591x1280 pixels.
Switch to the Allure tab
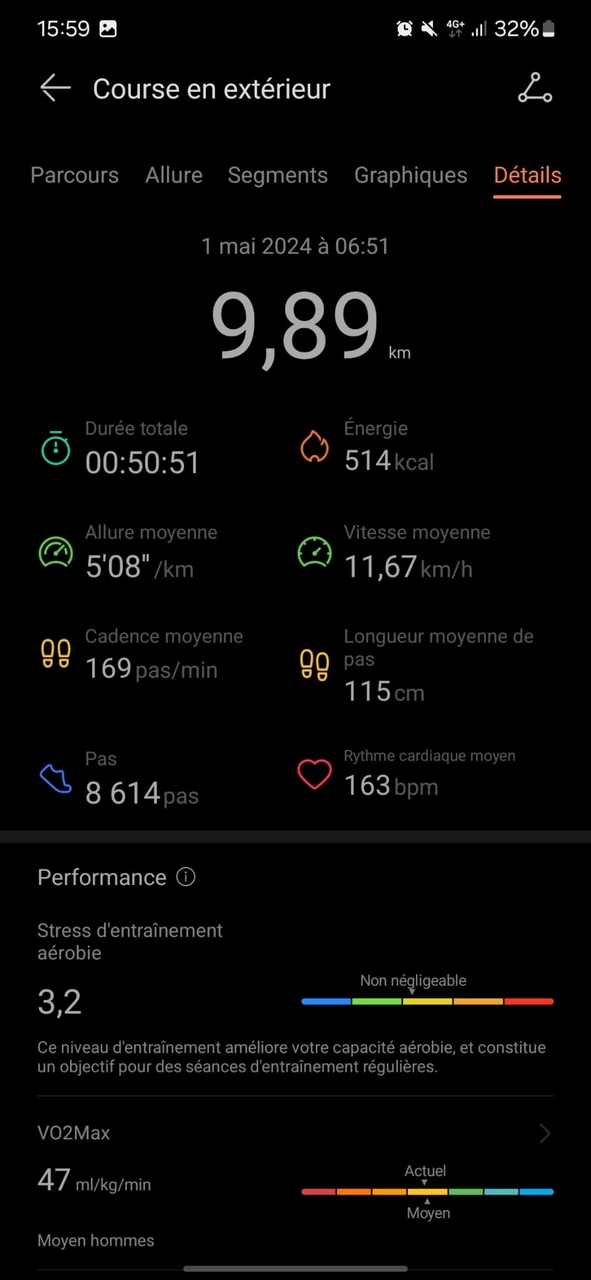[x=174, y=175]
